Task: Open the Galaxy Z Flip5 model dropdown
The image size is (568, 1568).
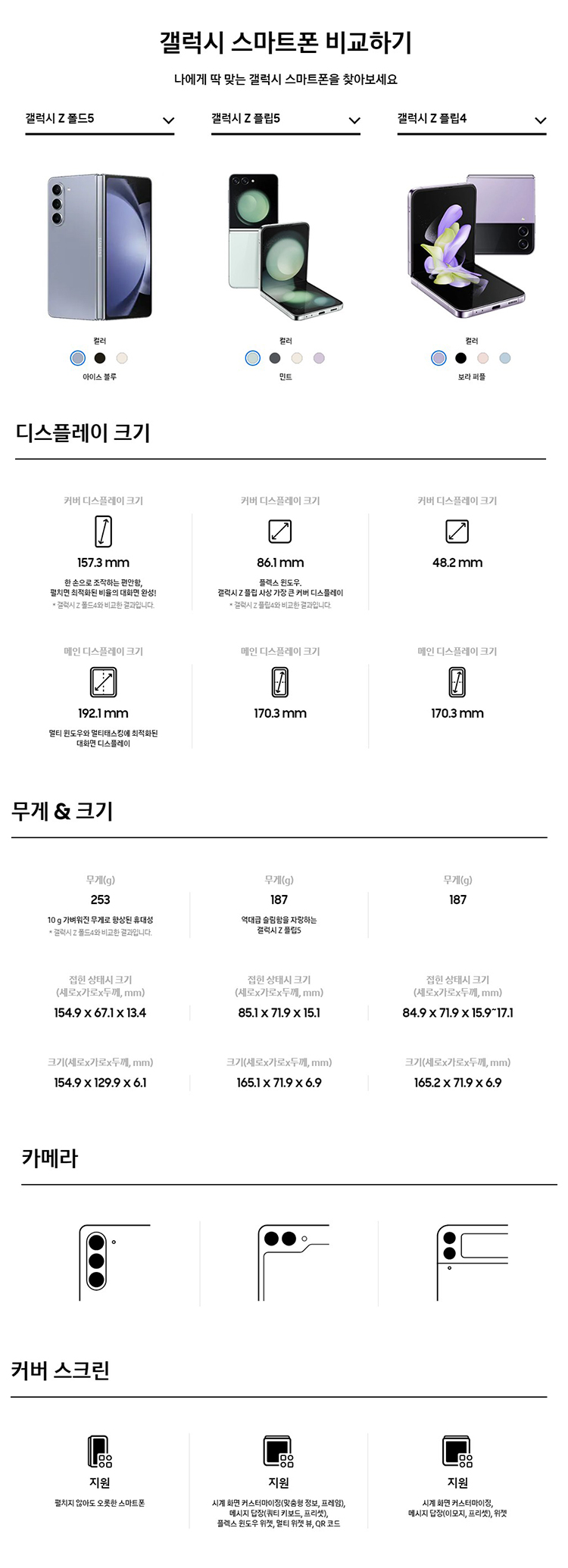Action: click(286, 120)
